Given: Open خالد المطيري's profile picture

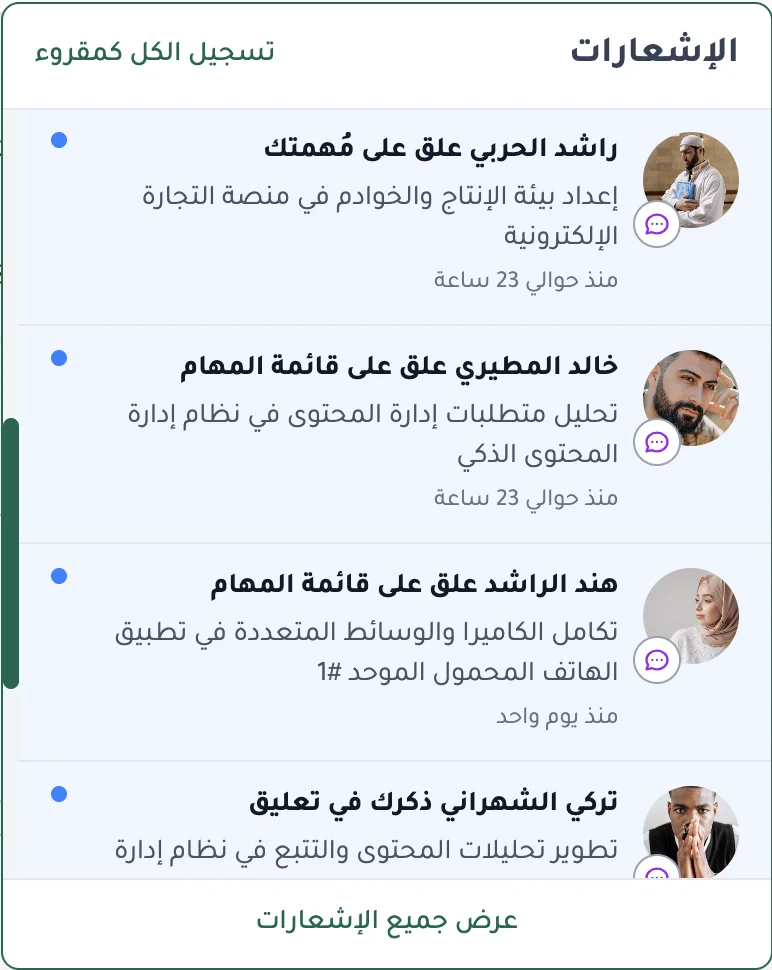Looking at the screenshot, I should (x=690, y=396).
